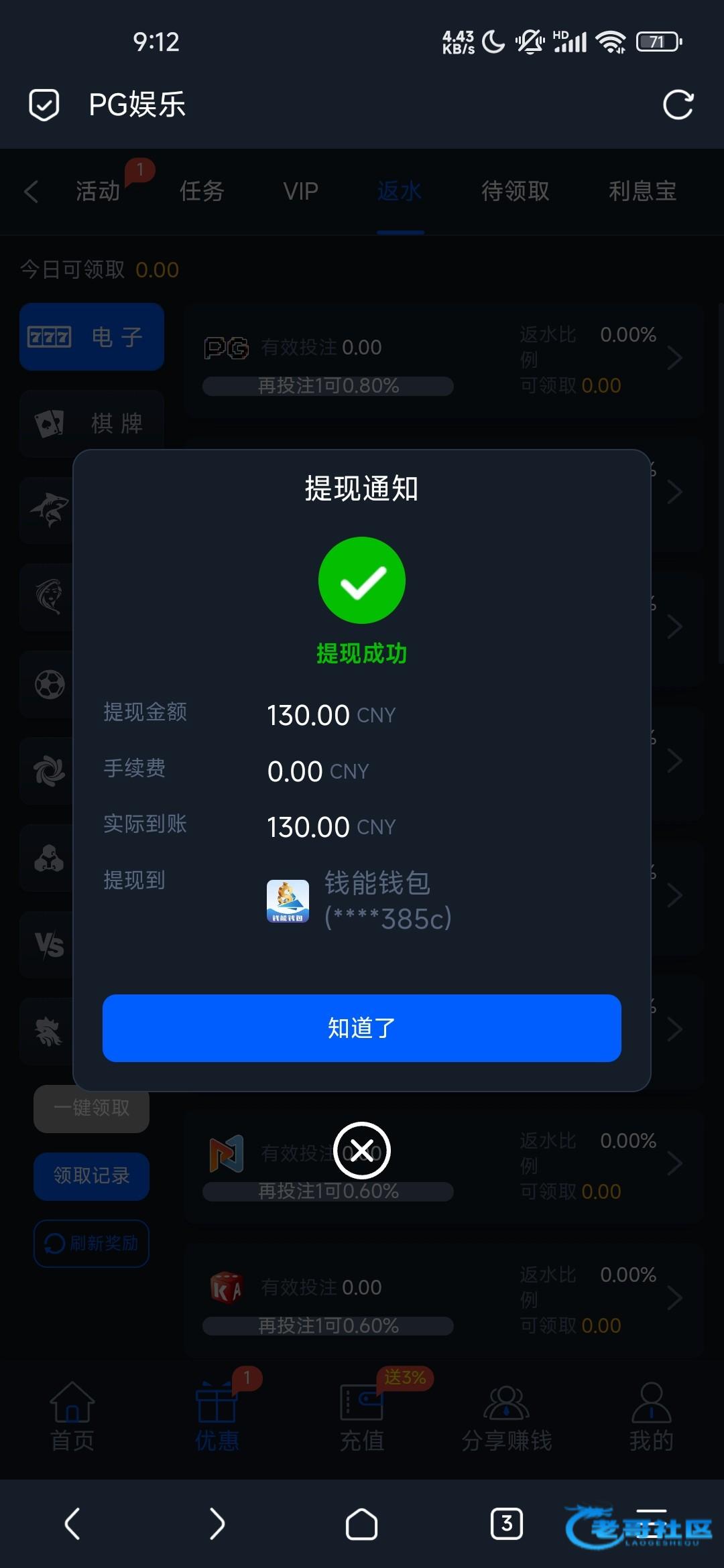Switch to the 活动 tab

98,192
